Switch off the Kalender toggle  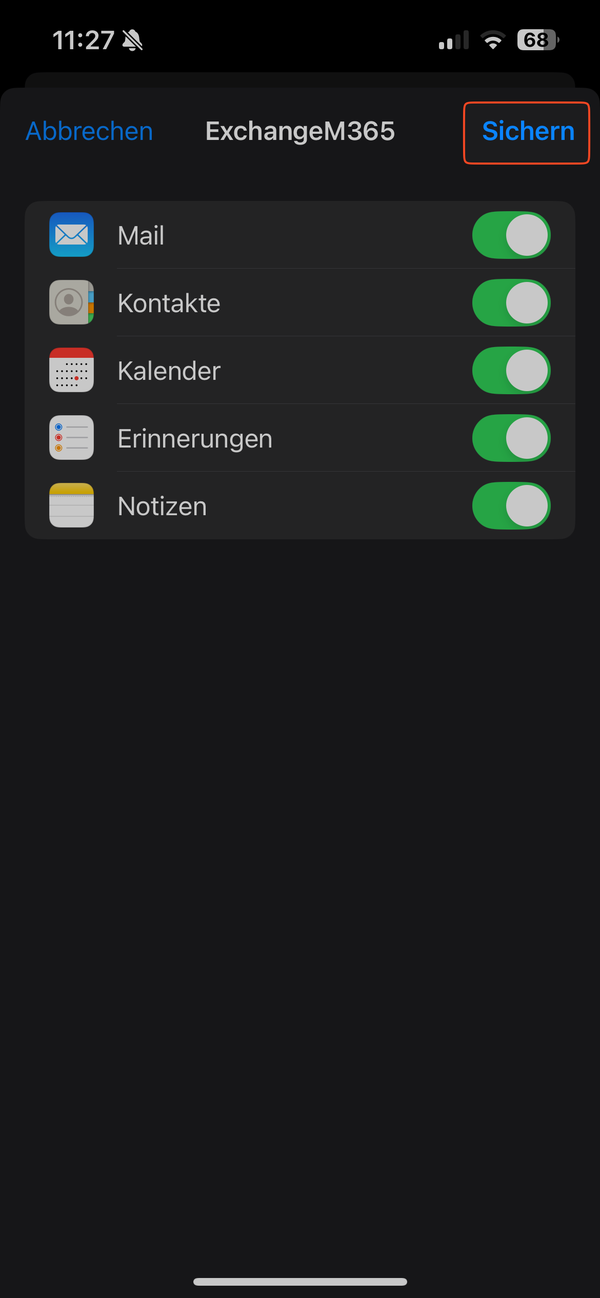(511, 371)
